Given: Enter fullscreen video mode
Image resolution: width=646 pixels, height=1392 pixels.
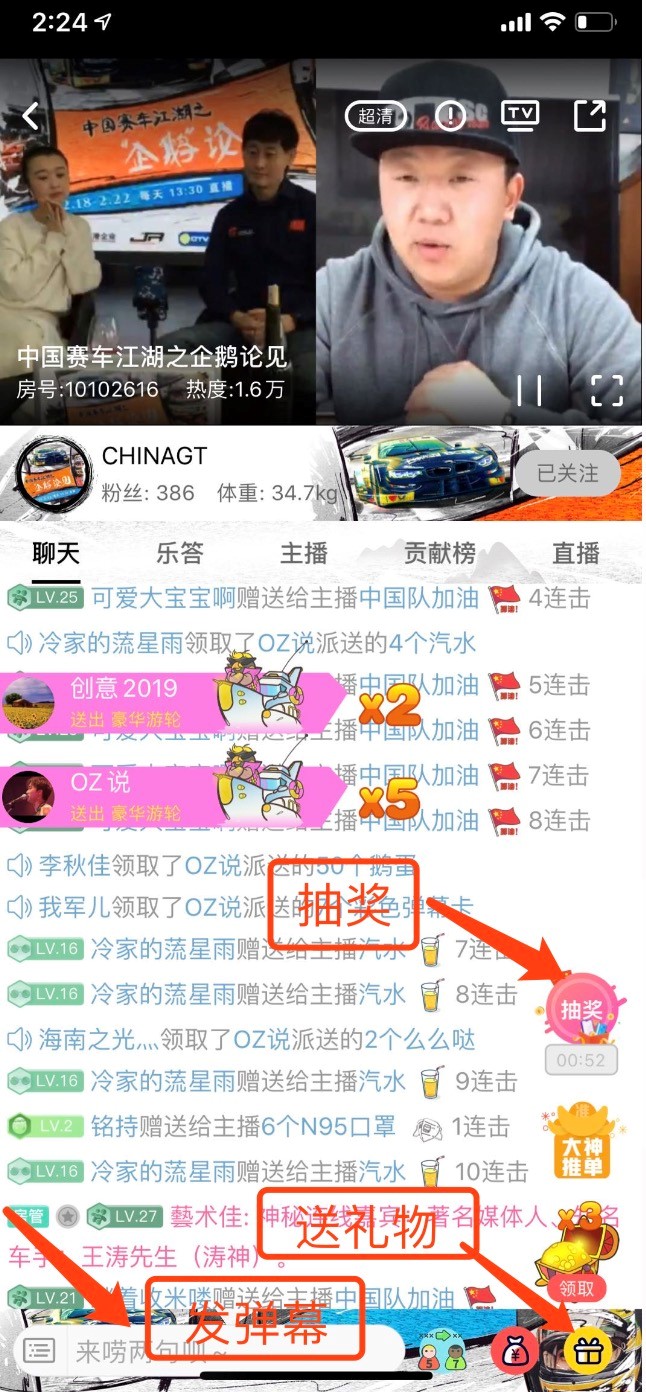Looking at the screenshot, I should pyautogui.click(x=606, y=390).
